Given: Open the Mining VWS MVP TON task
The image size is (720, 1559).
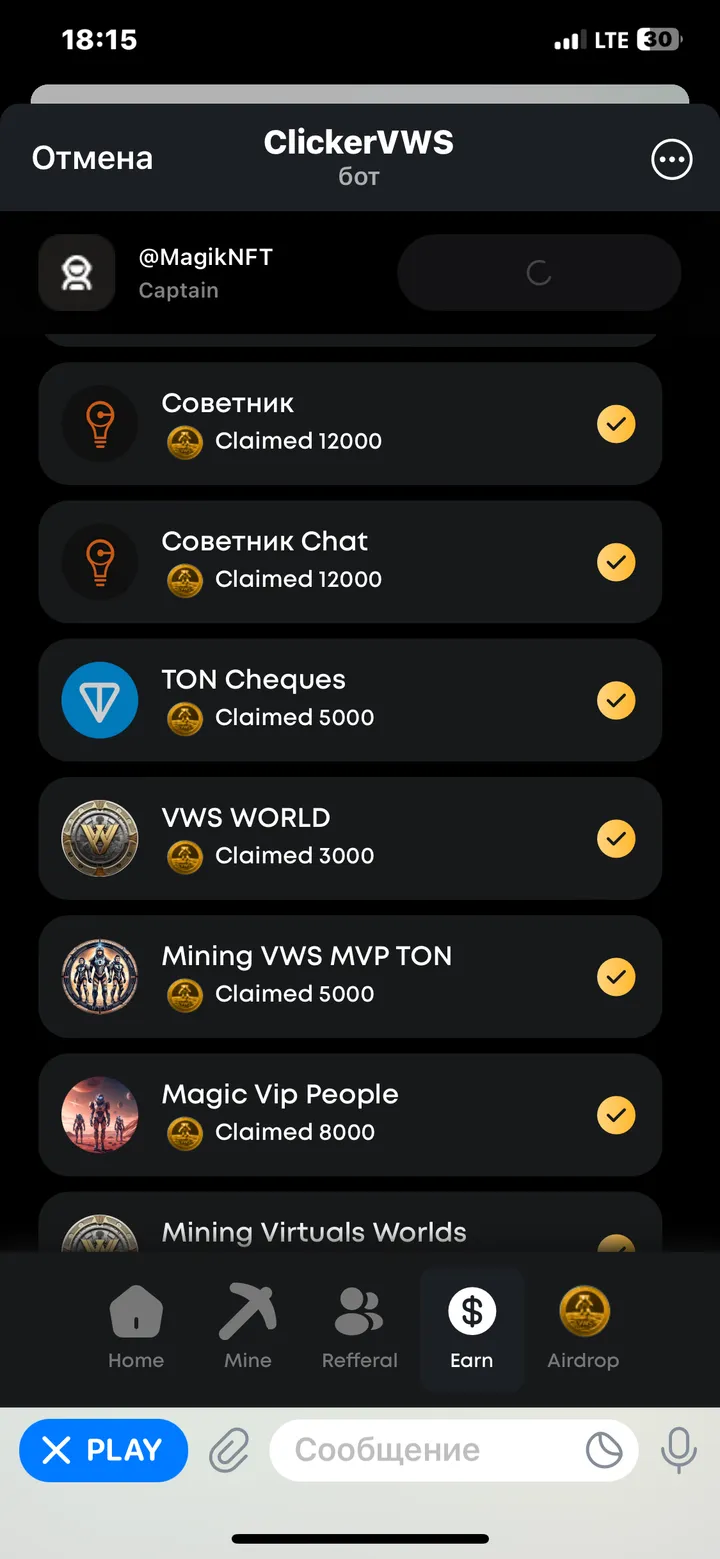Looking at the screenshot, I should pyautogui.click(x=350, y=975).
